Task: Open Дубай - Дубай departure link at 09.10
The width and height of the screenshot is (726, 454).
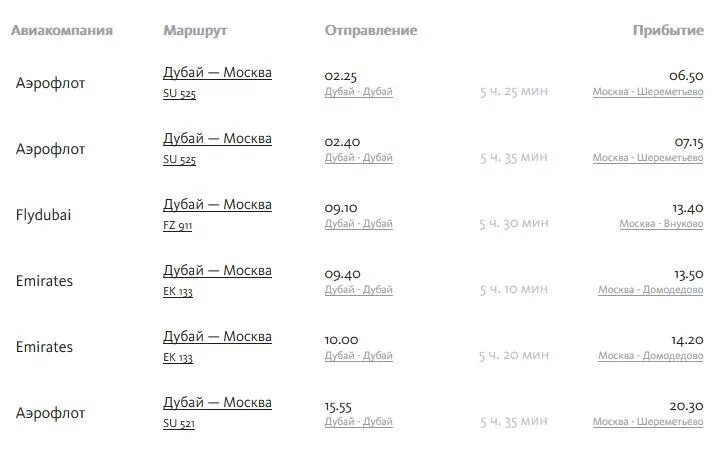Action: pos(358,224)
